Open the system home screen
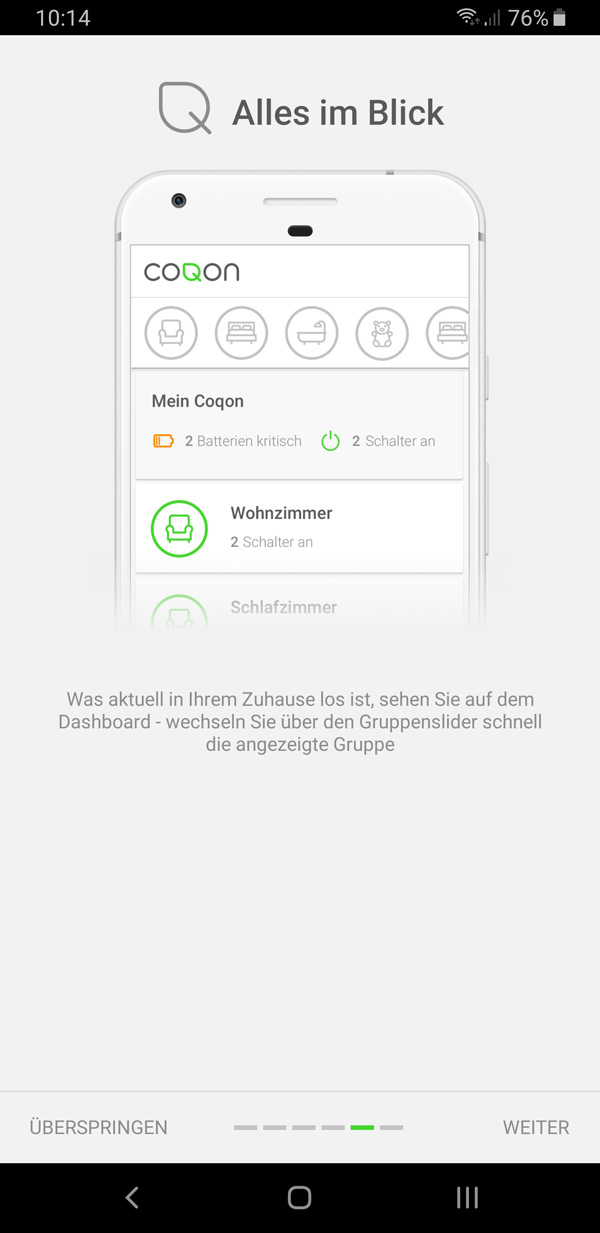The height and width of the screenshot is (1233, 600). coord(299,1197)
